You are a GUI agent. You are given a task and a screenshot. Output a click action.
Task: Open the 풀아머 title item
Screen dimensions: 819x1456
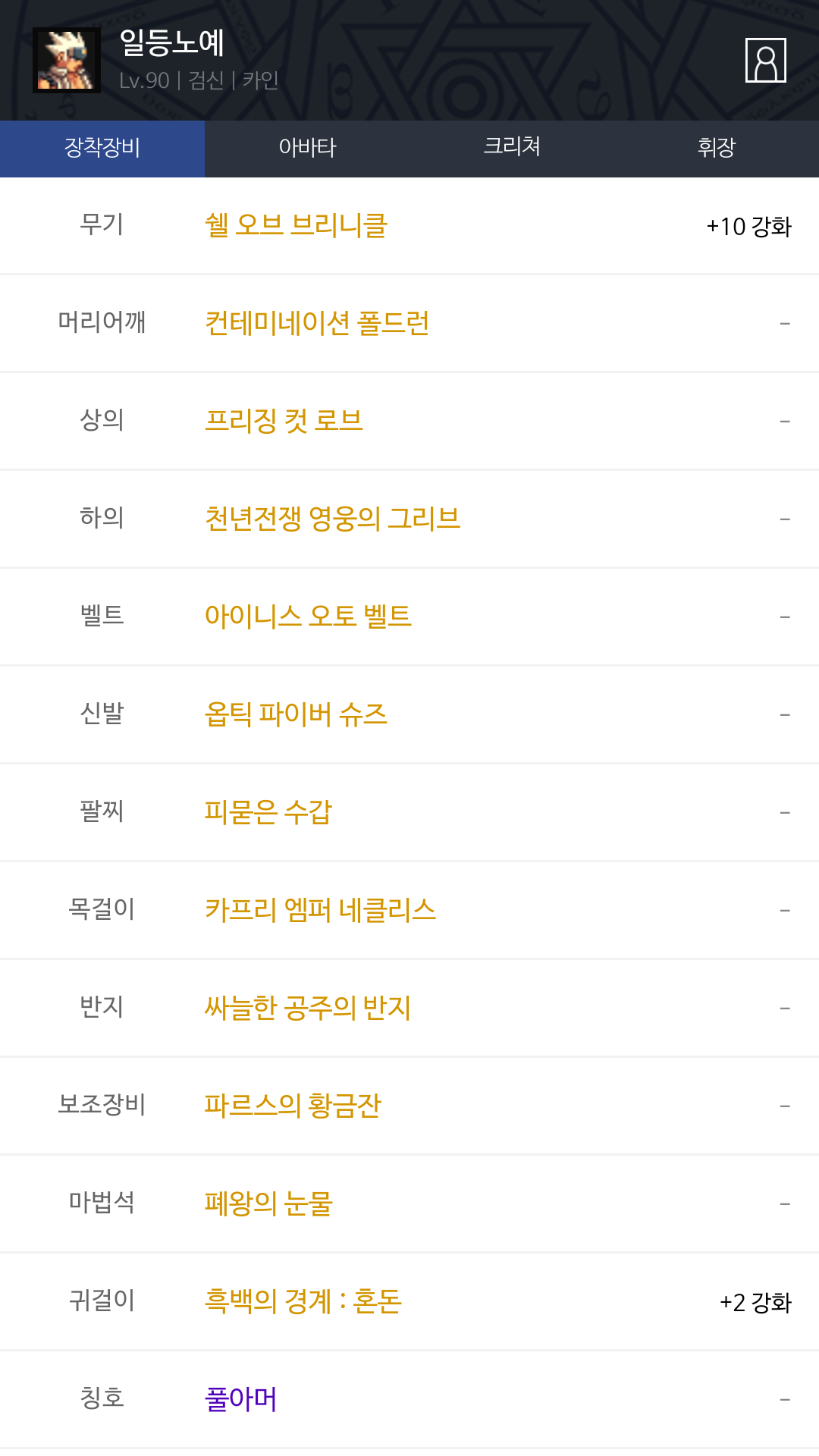pos(241,1399)
